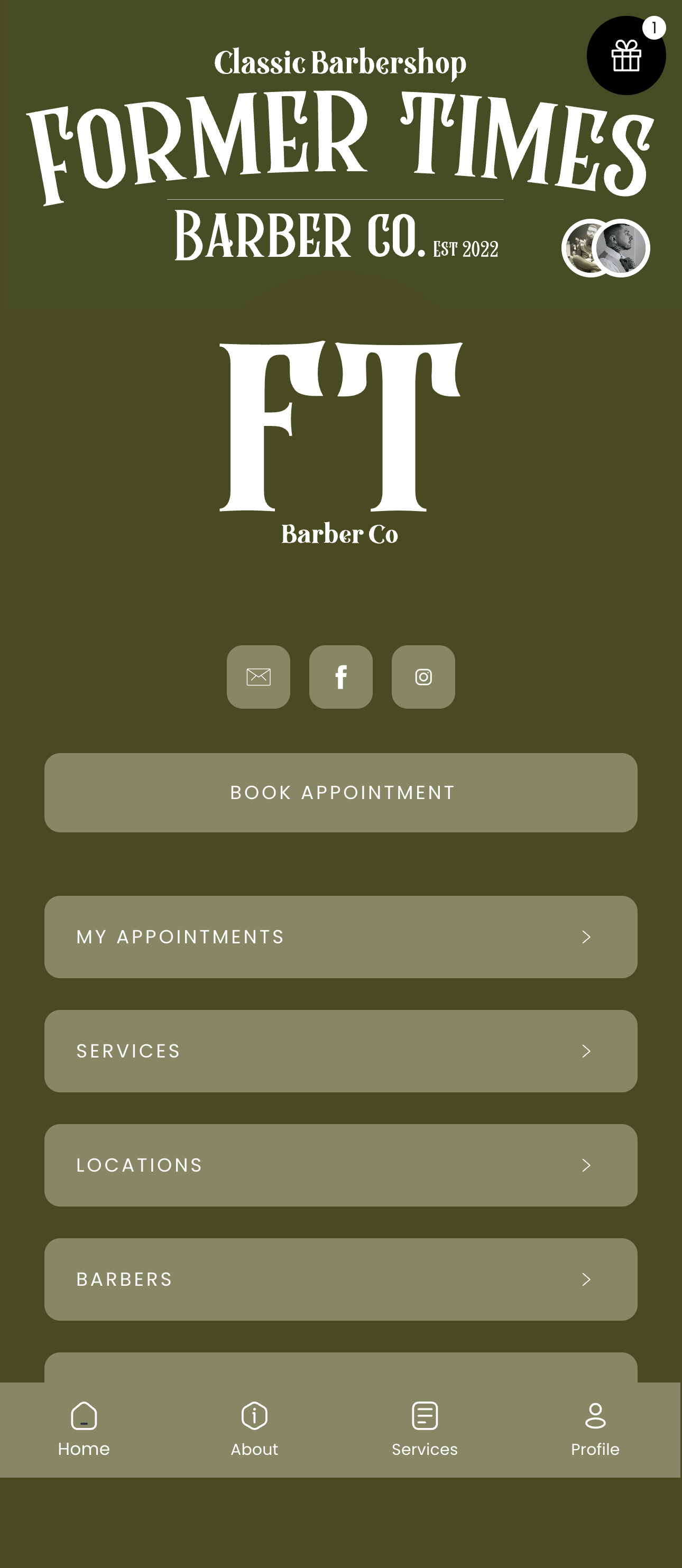Image resolution: width=682 pixels, height=1568 pixels.
Task: Send an email via envelope icon
Action: click(258, 676)
